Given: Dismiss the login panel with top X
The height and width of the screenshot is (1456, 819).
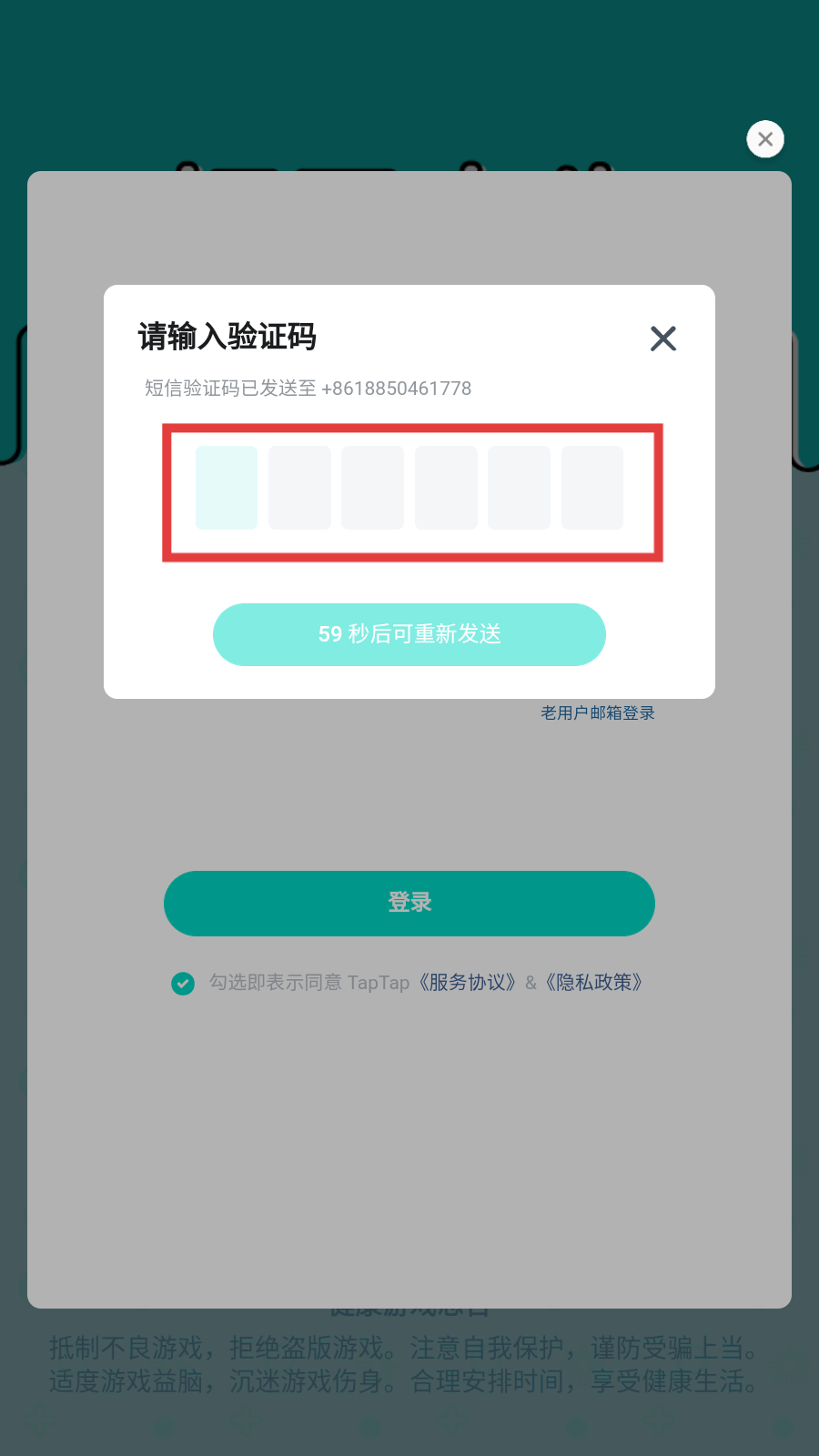Looking at the screenshot, I should pyautogui.click(x=765, y=139).
